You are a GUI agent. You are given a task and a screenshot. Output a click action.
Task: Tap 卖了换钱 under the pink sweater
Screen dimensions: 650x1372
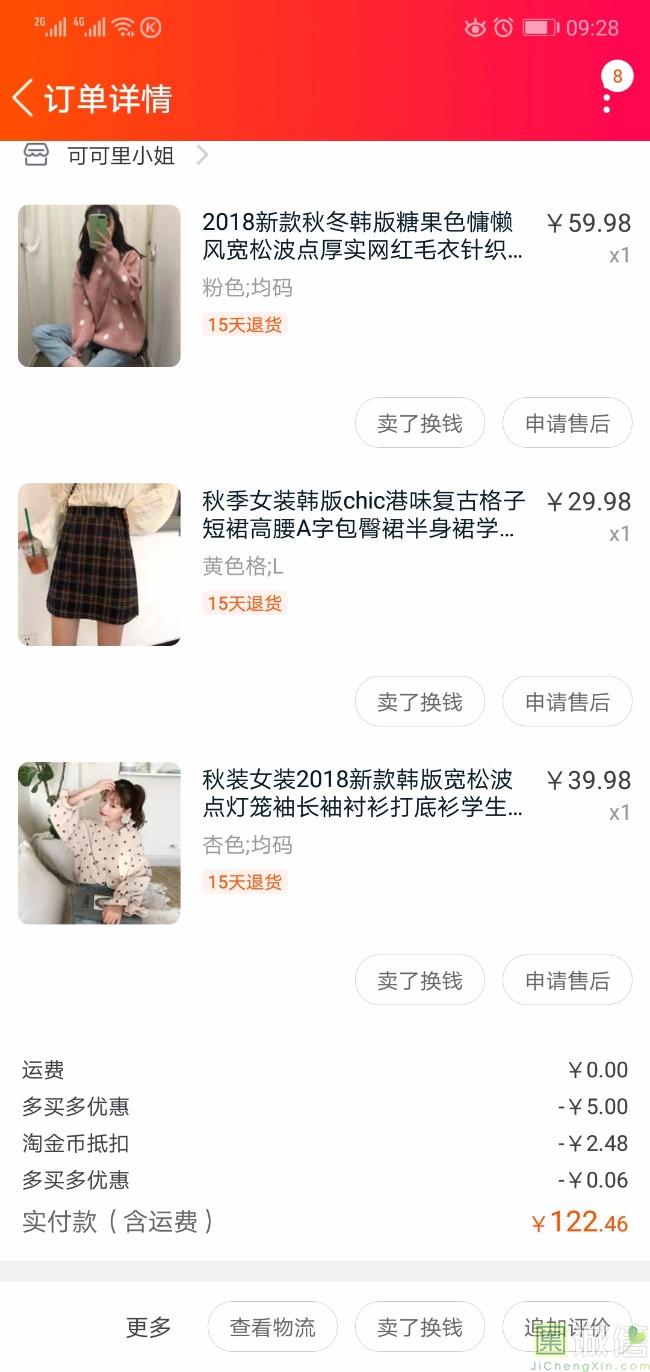pyautogui.click(x=419, y=424)
